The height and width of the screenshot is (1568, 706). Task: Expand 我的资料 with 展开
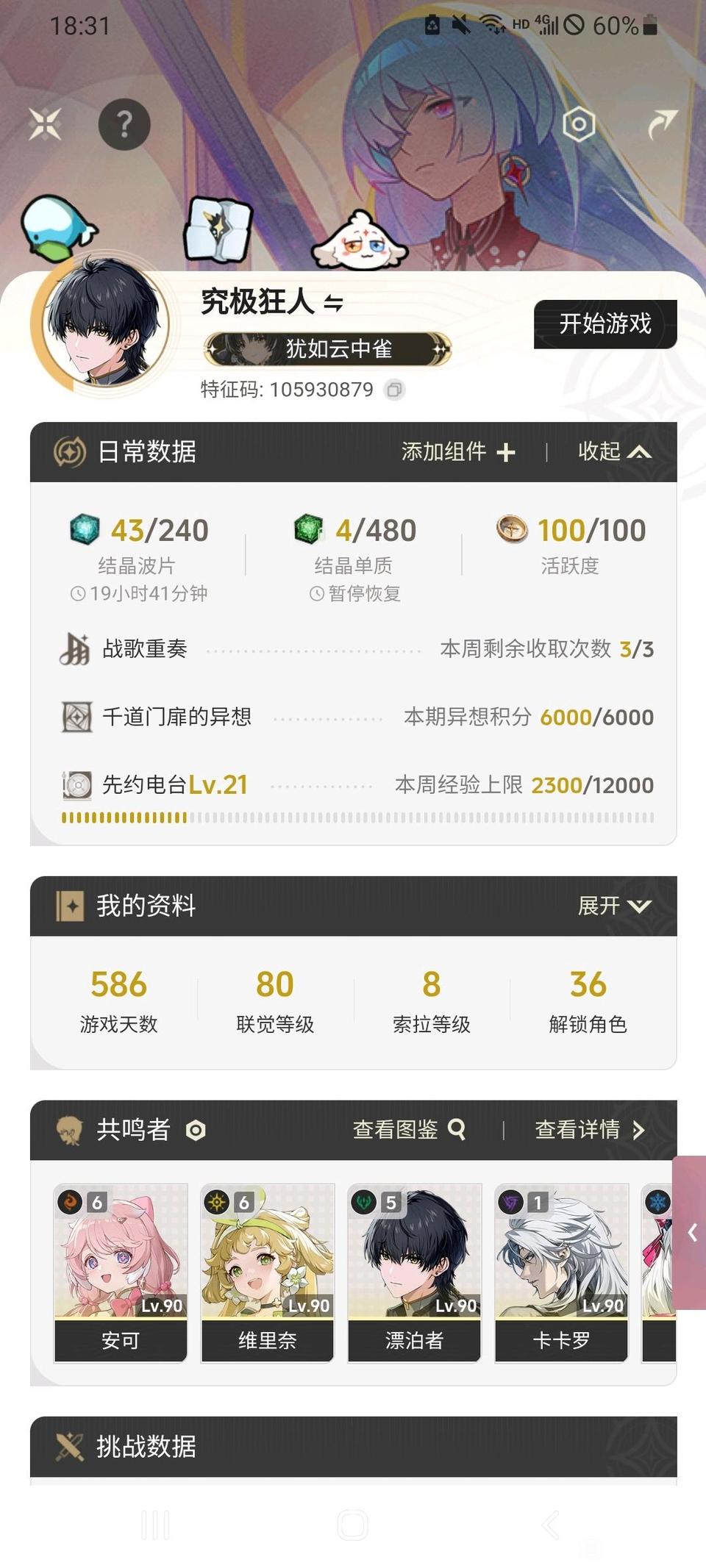(613, 906)
